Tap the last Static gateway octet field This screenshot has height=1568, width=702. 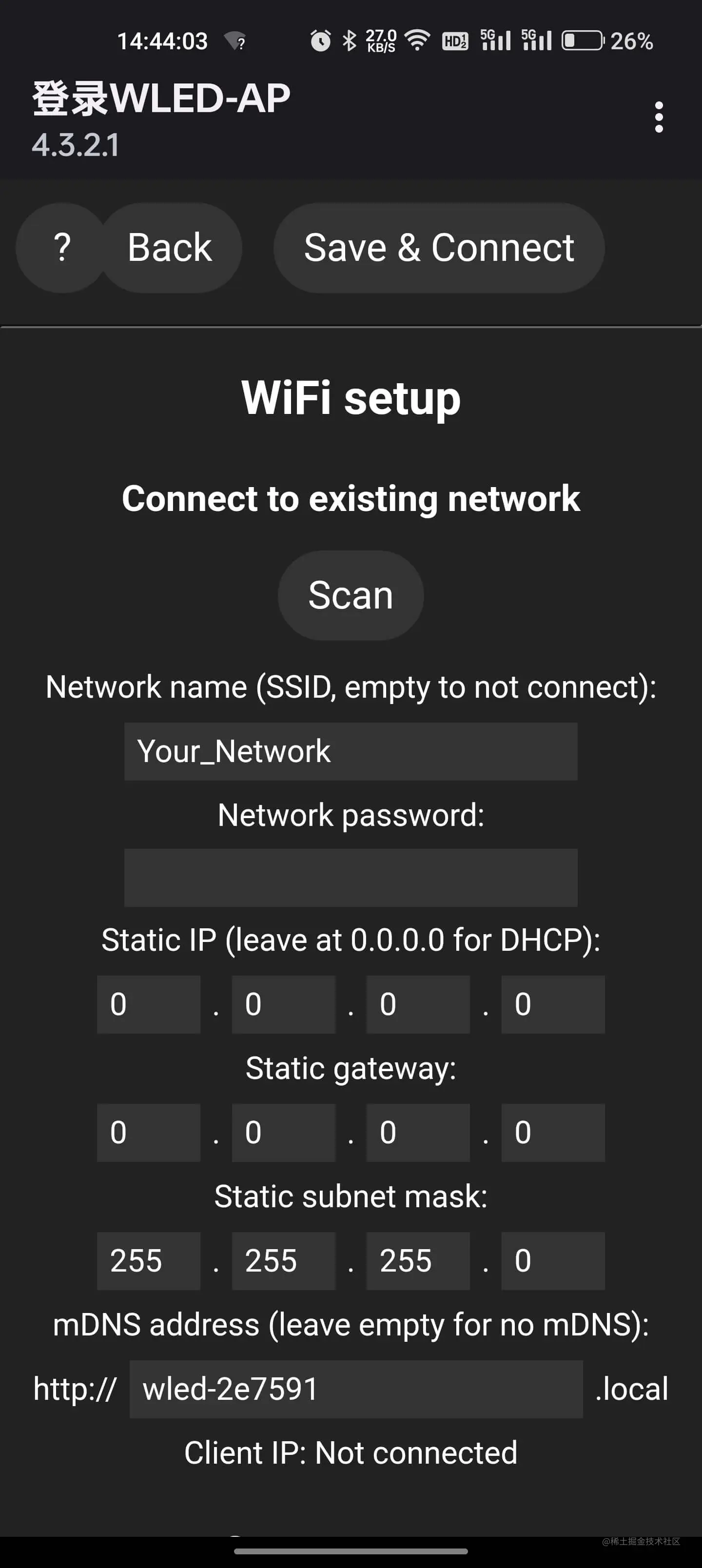(x=553, y=1132)
